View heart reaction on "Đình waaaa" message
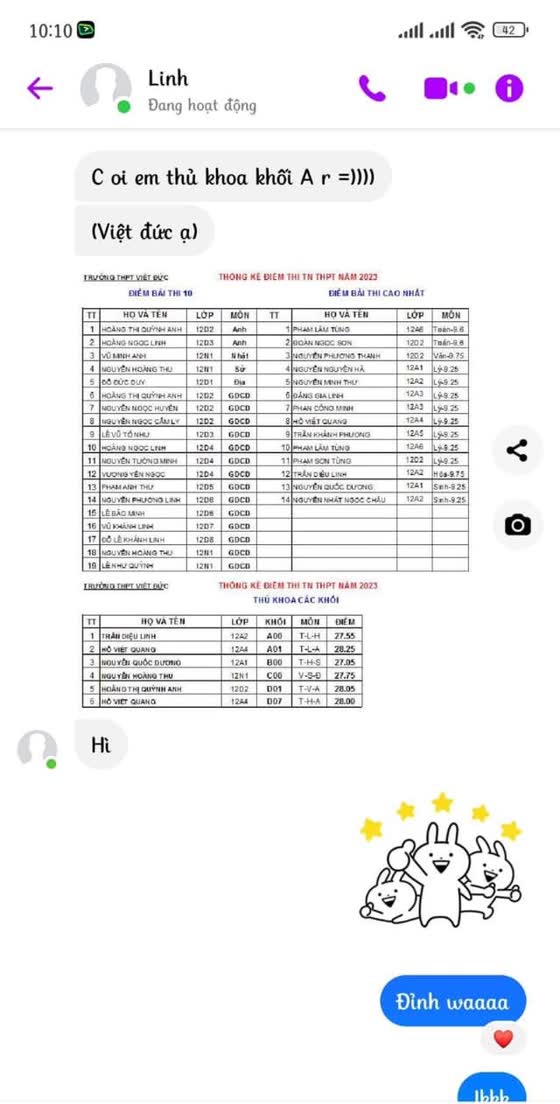This screenshot has width=560, height=1104. pyautogui.click(x=503, y=1039)
